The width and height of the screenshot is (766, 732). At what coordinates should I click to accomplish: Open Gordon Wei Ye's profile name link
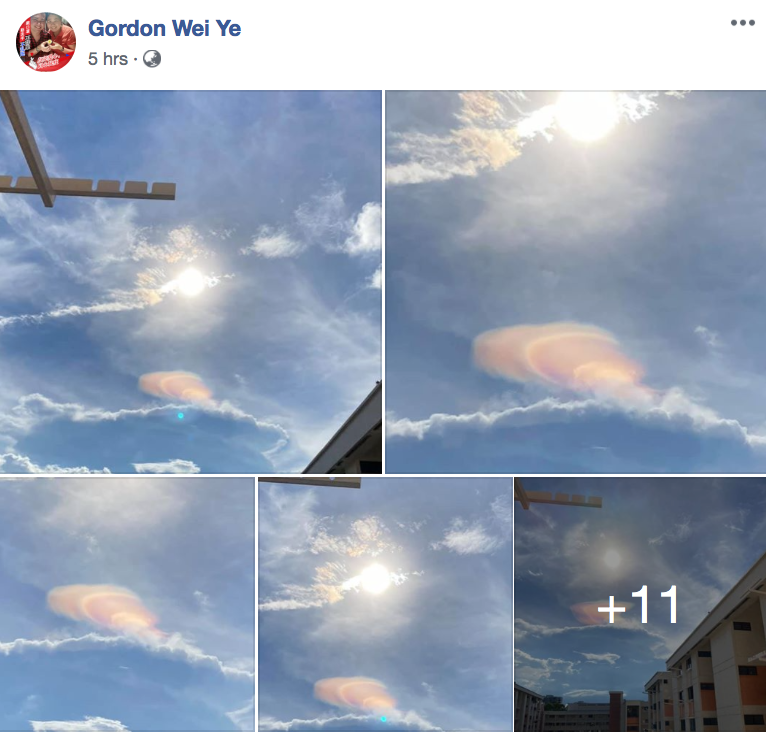(x=164, y=28)
